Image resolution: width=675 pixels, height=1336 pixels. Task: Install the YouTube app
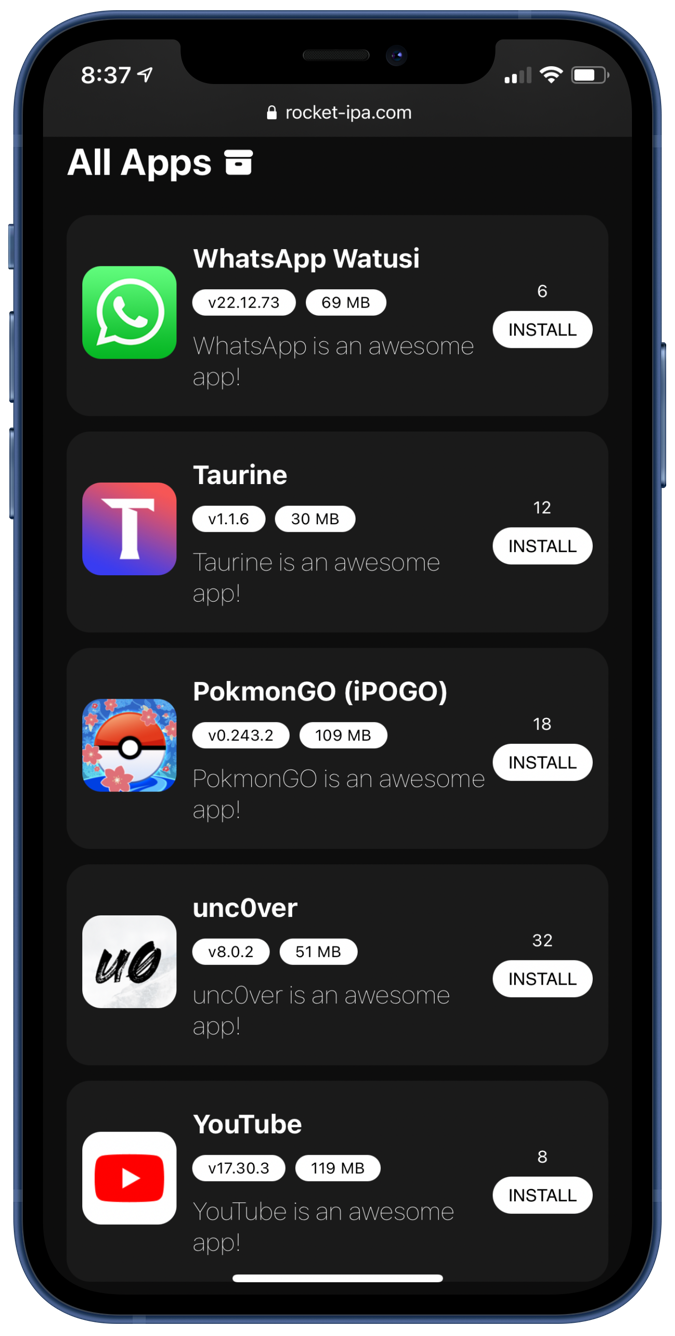pyautogui.click(x=542, y=1195)
